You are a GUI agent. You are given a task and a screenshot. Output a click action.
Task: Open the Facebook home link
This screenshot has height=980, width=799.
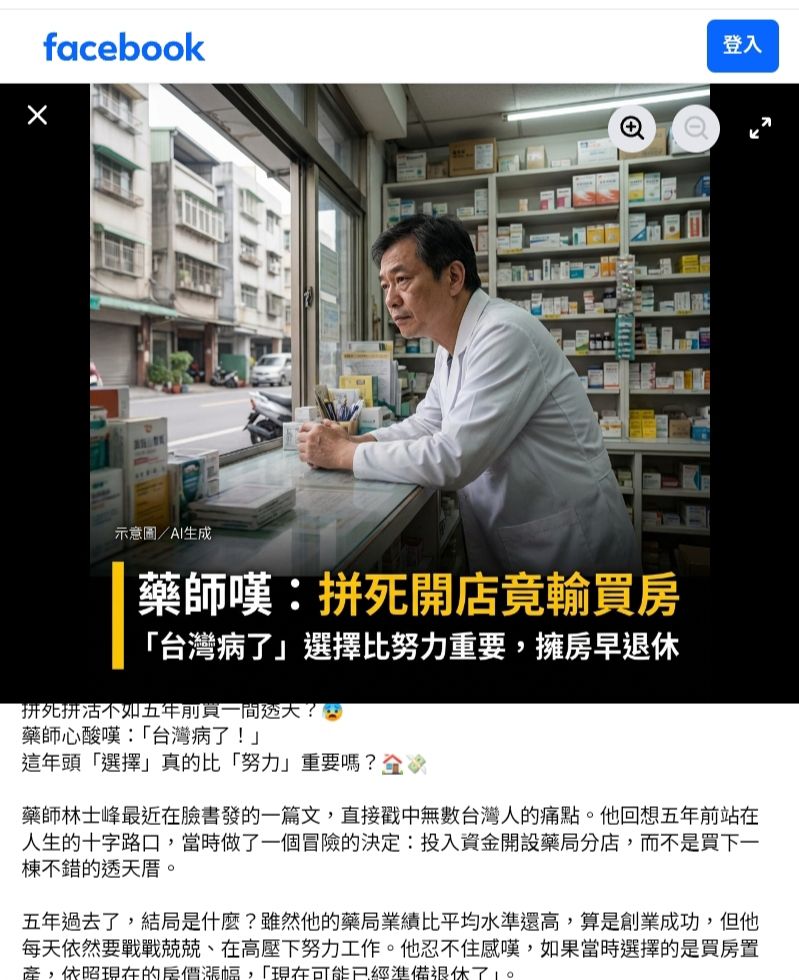pos(124,47)
